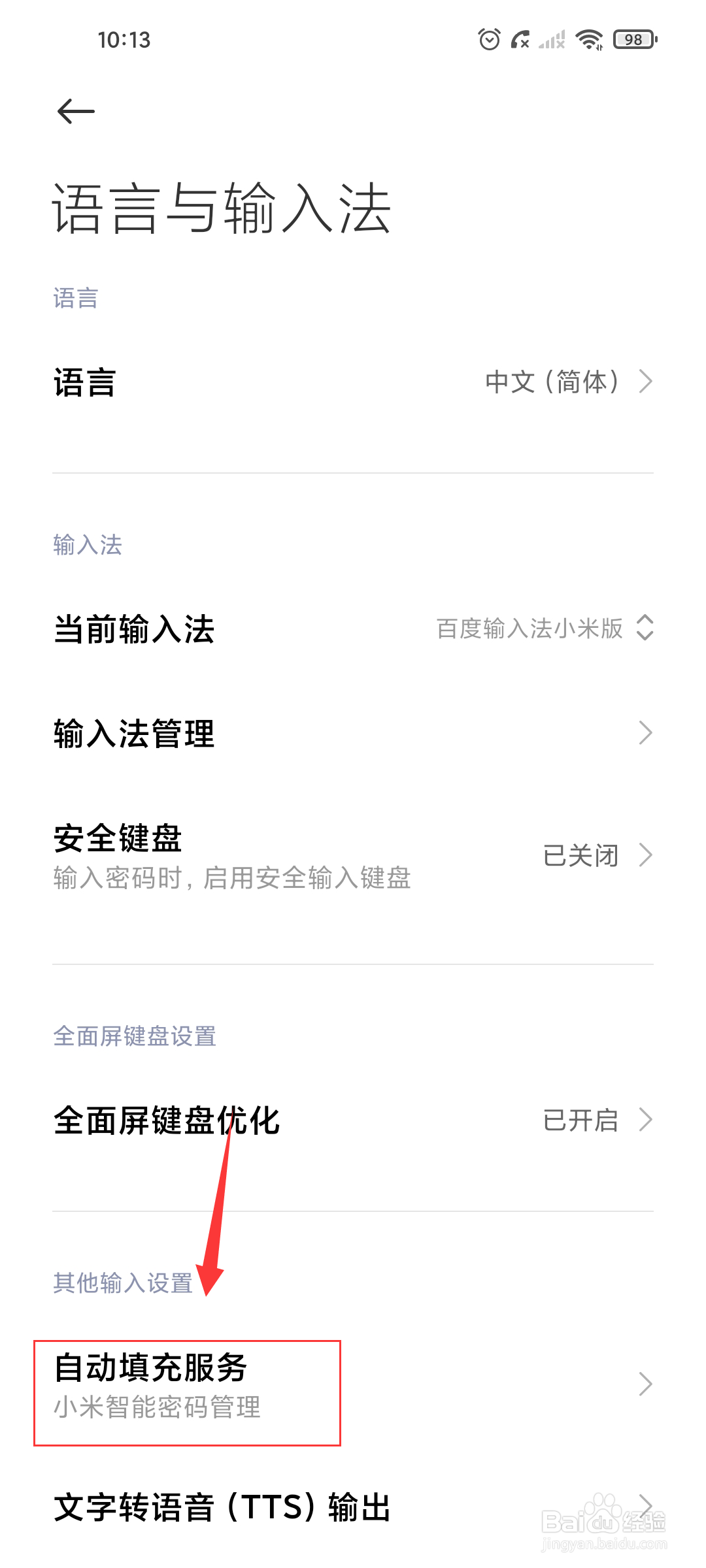Open the 语言 language setting row
Screen dimensions: 706x1568
(x=353, y=382)
